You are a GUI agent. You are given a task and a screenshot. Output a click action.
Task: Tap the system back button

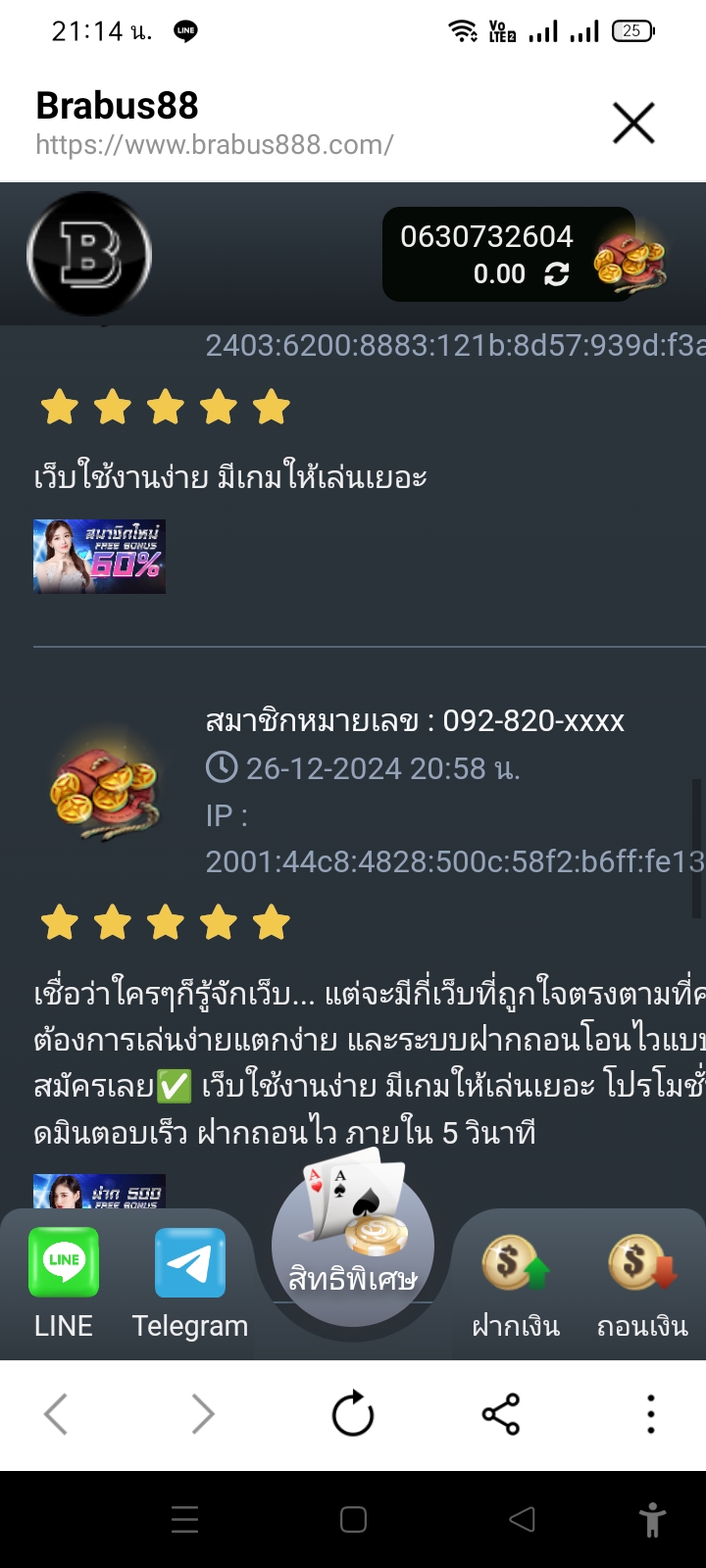pos(523,1520)
